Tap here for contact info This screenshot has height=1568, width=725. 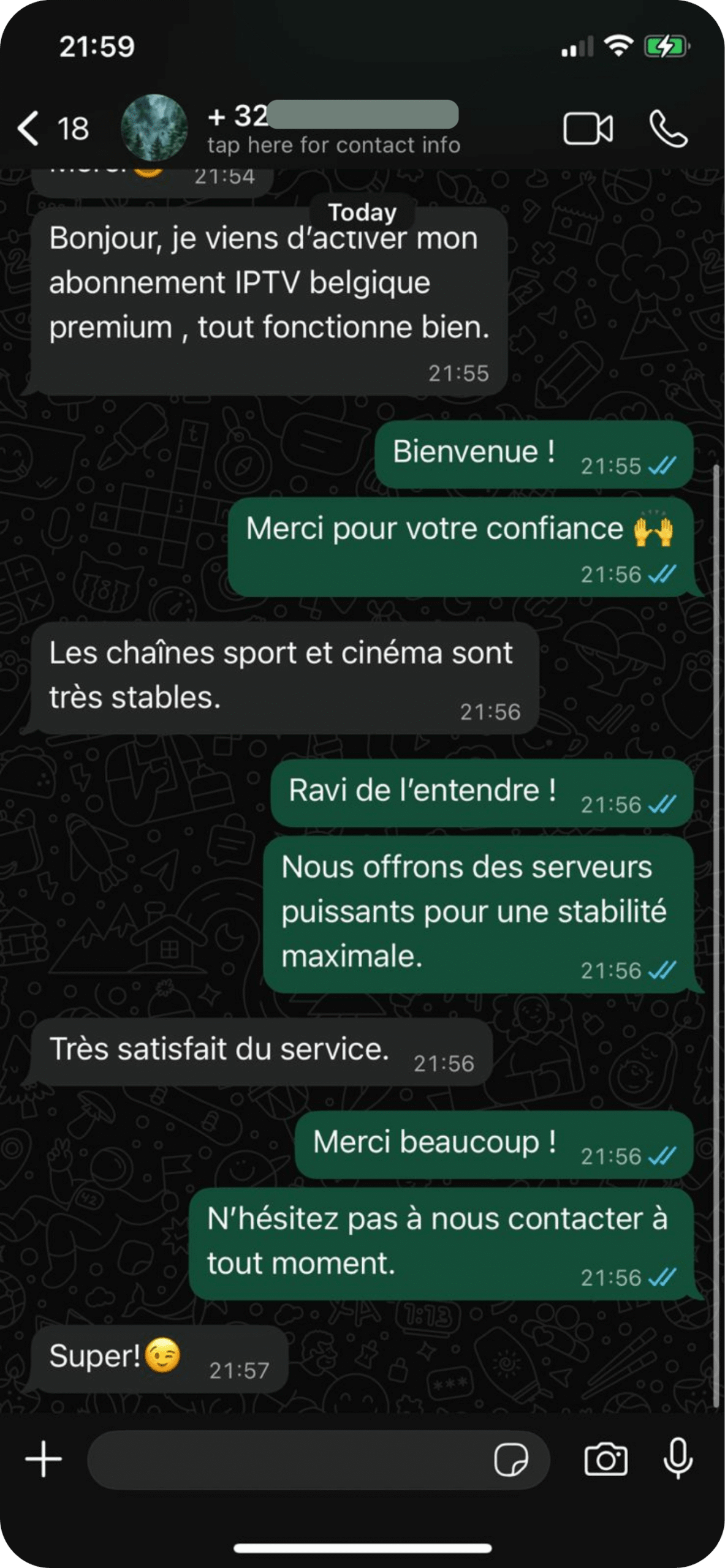click(333, 145)
